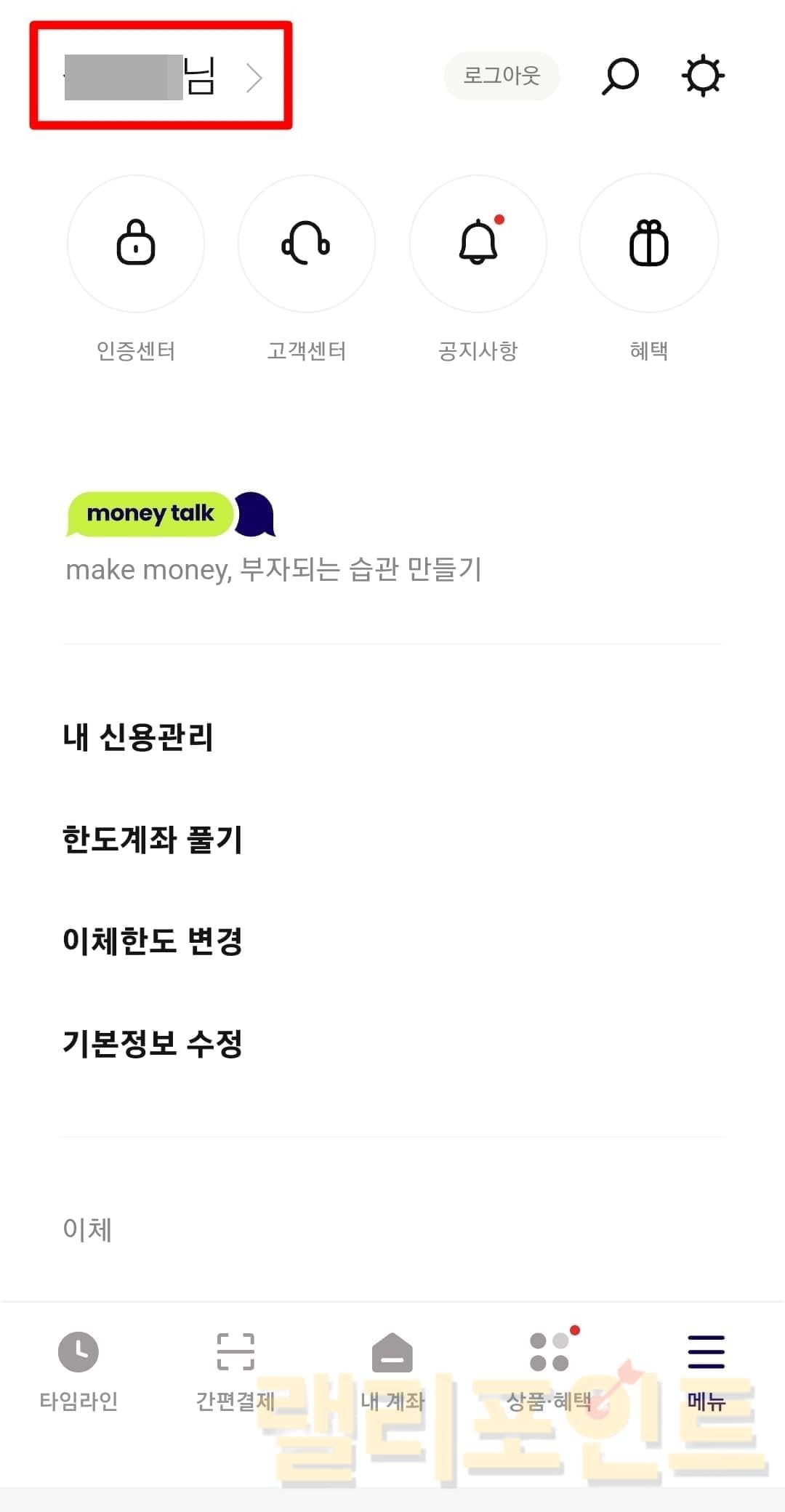Switch to the 메뉴 tab

click(x=706, y=1370)
